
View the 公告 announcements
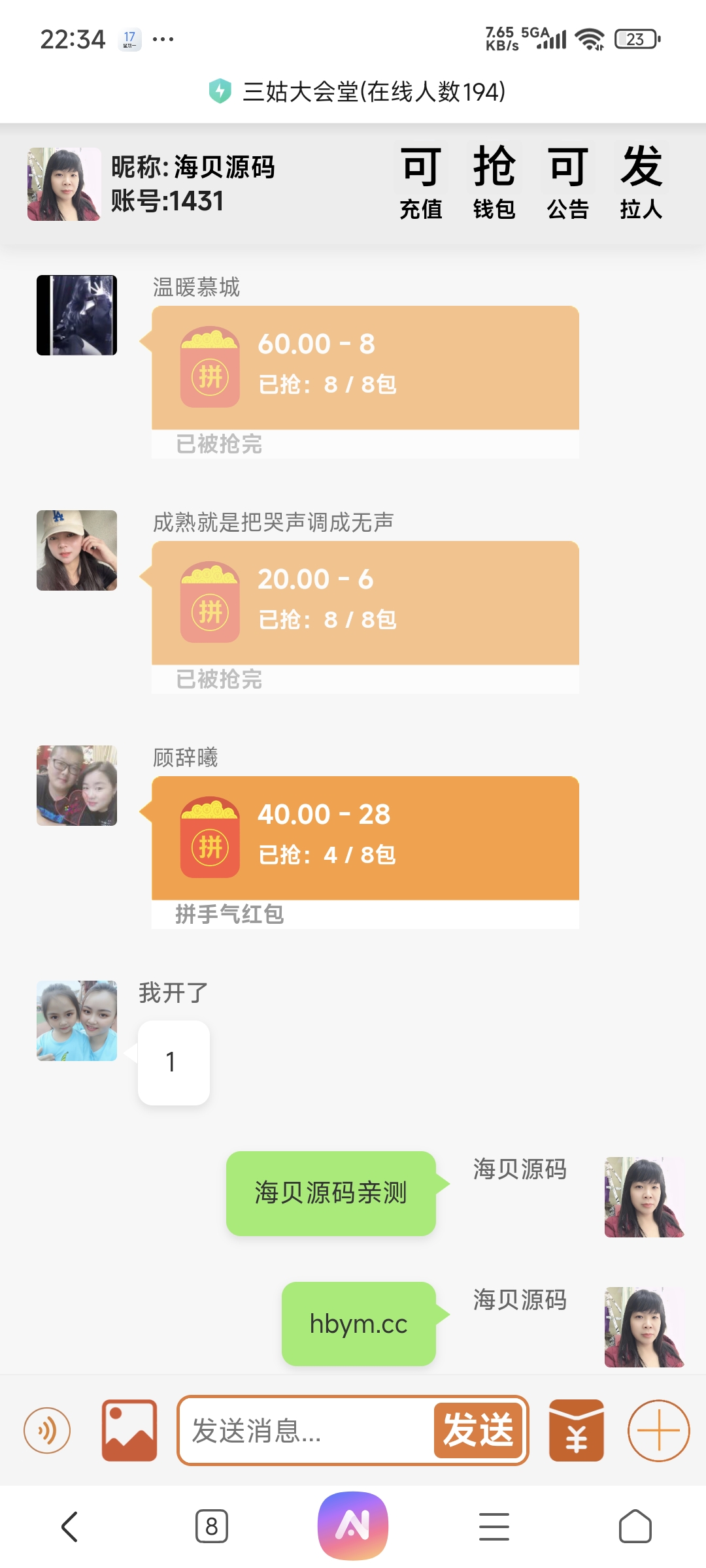pos(568,182)
